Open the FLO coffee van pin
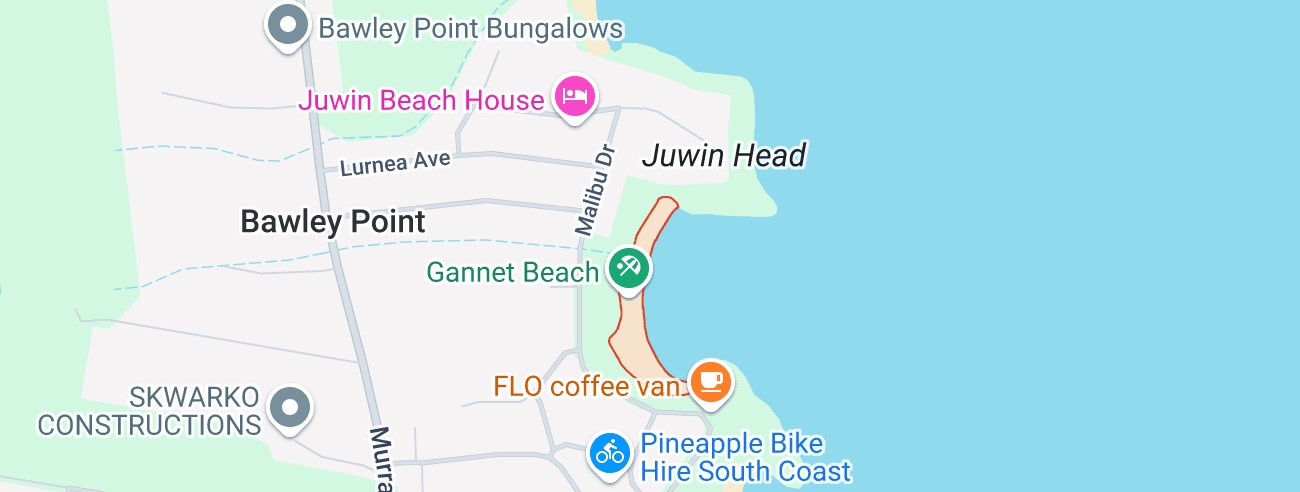1300x492 pixels. coord(710,381)
